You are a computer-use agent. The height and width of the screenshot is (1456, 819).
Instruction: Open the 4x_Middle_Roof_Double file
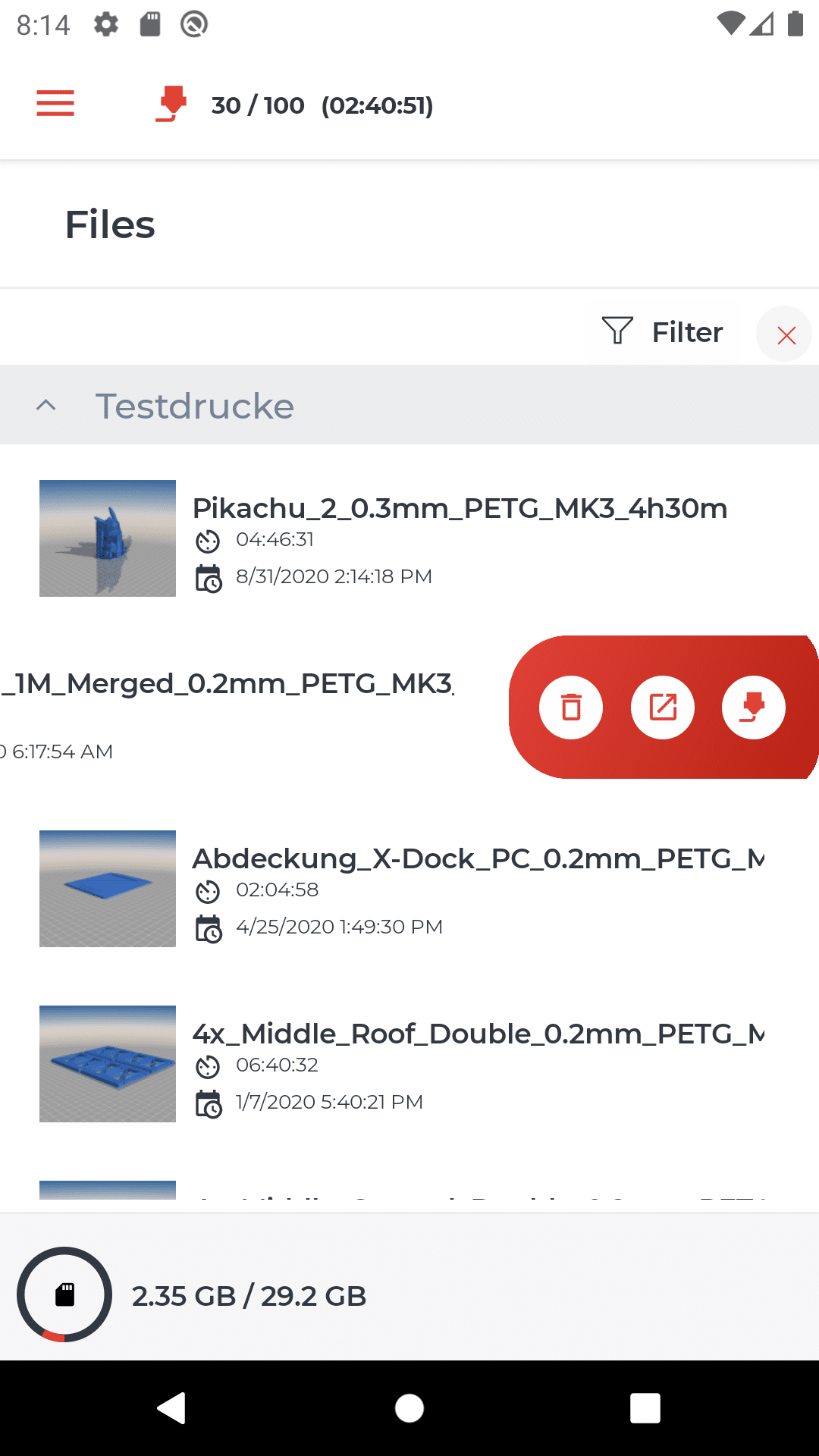coord(409,1064)
